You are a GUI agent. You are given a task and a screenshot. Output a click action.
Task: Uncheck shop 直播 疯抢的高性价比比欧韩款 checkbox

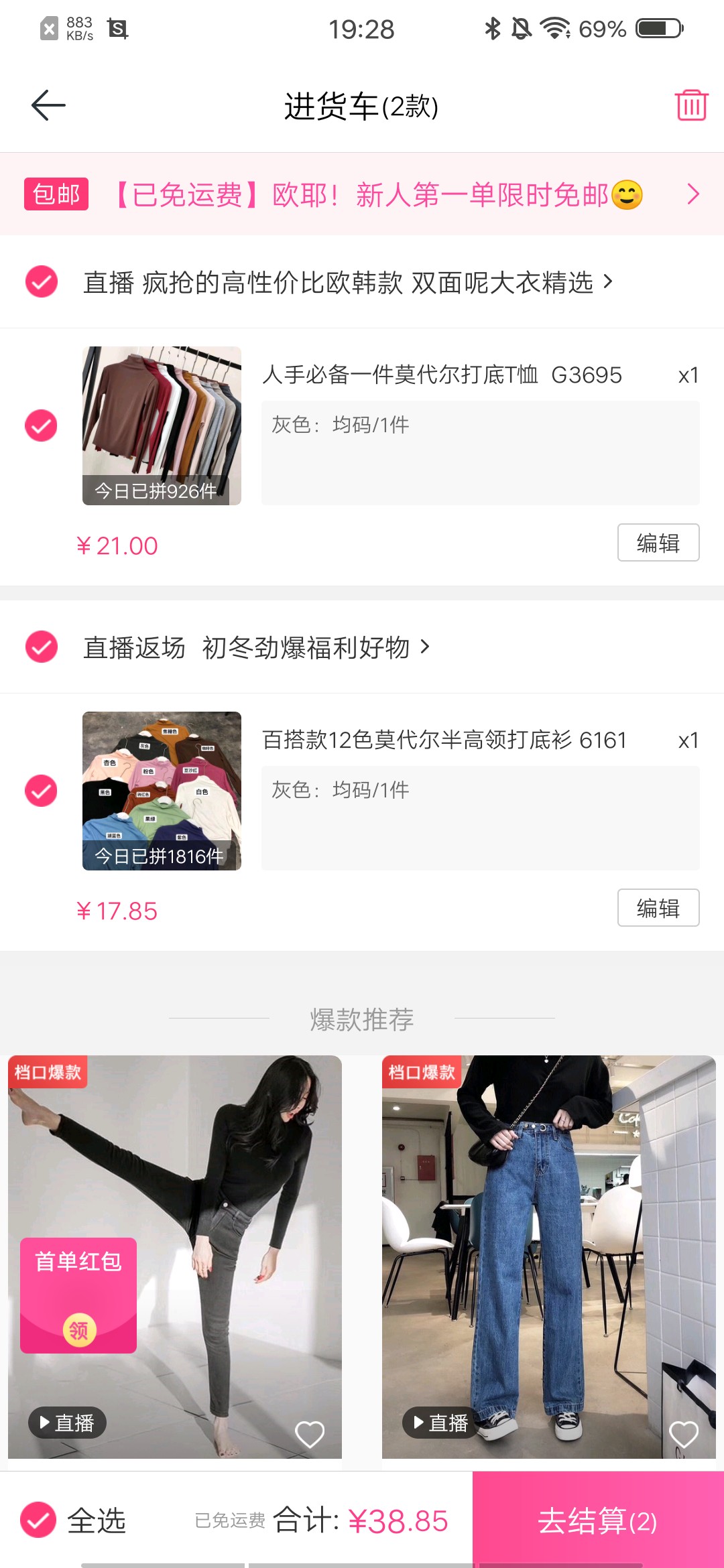pos(42,281)
